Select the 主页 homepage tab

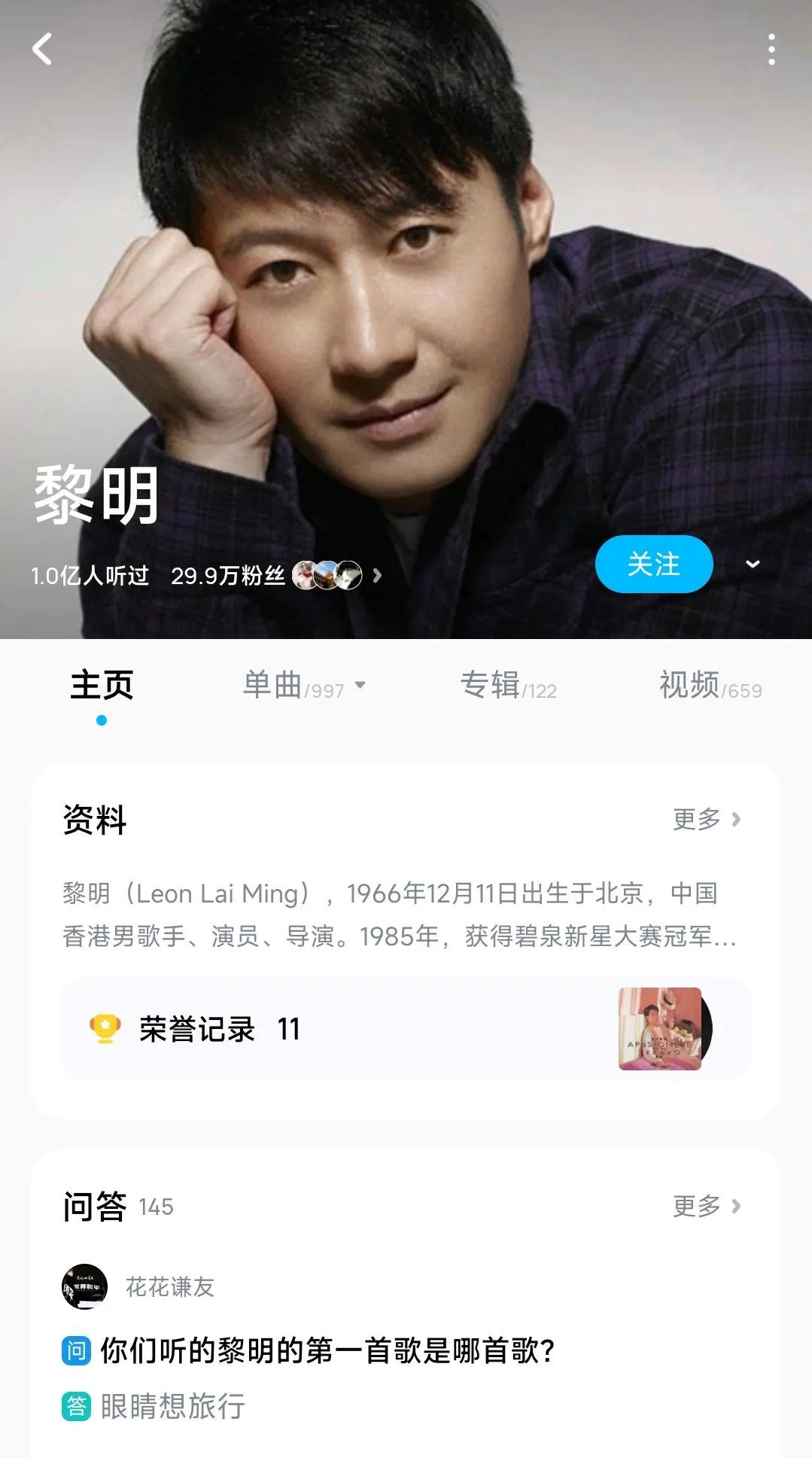101,686
